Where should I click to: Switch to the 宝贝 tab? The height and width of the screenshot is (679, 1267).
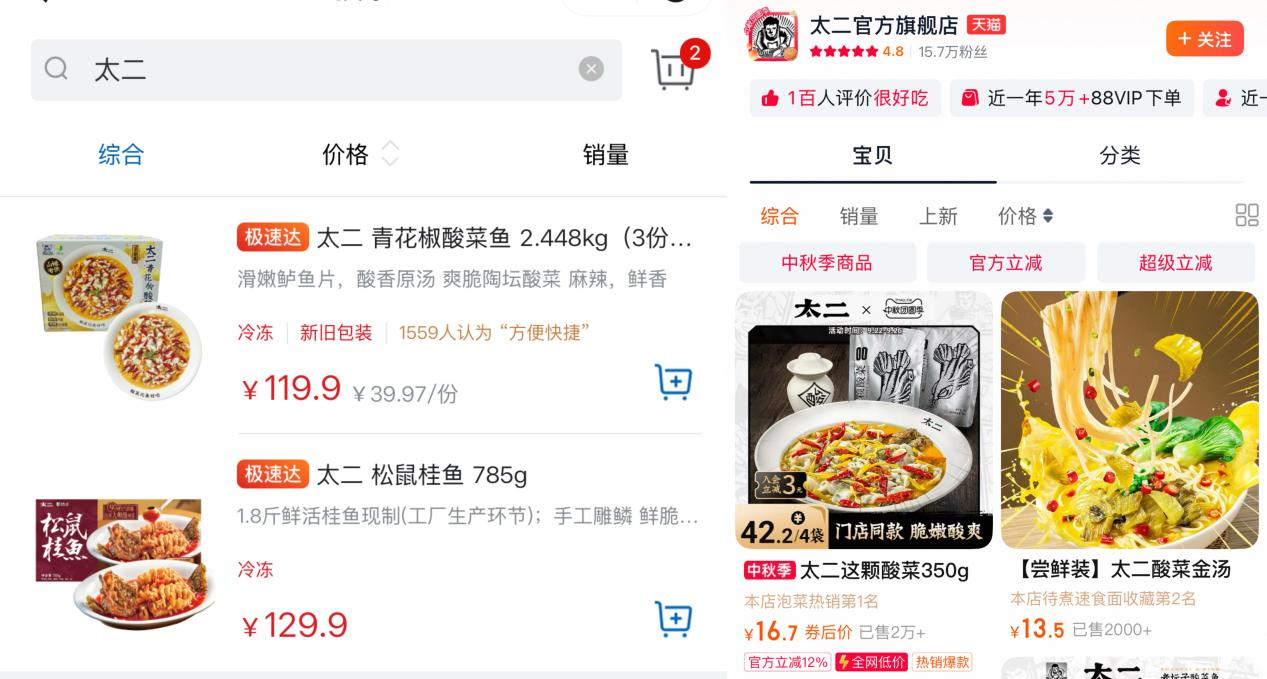(x=872, y=155)
